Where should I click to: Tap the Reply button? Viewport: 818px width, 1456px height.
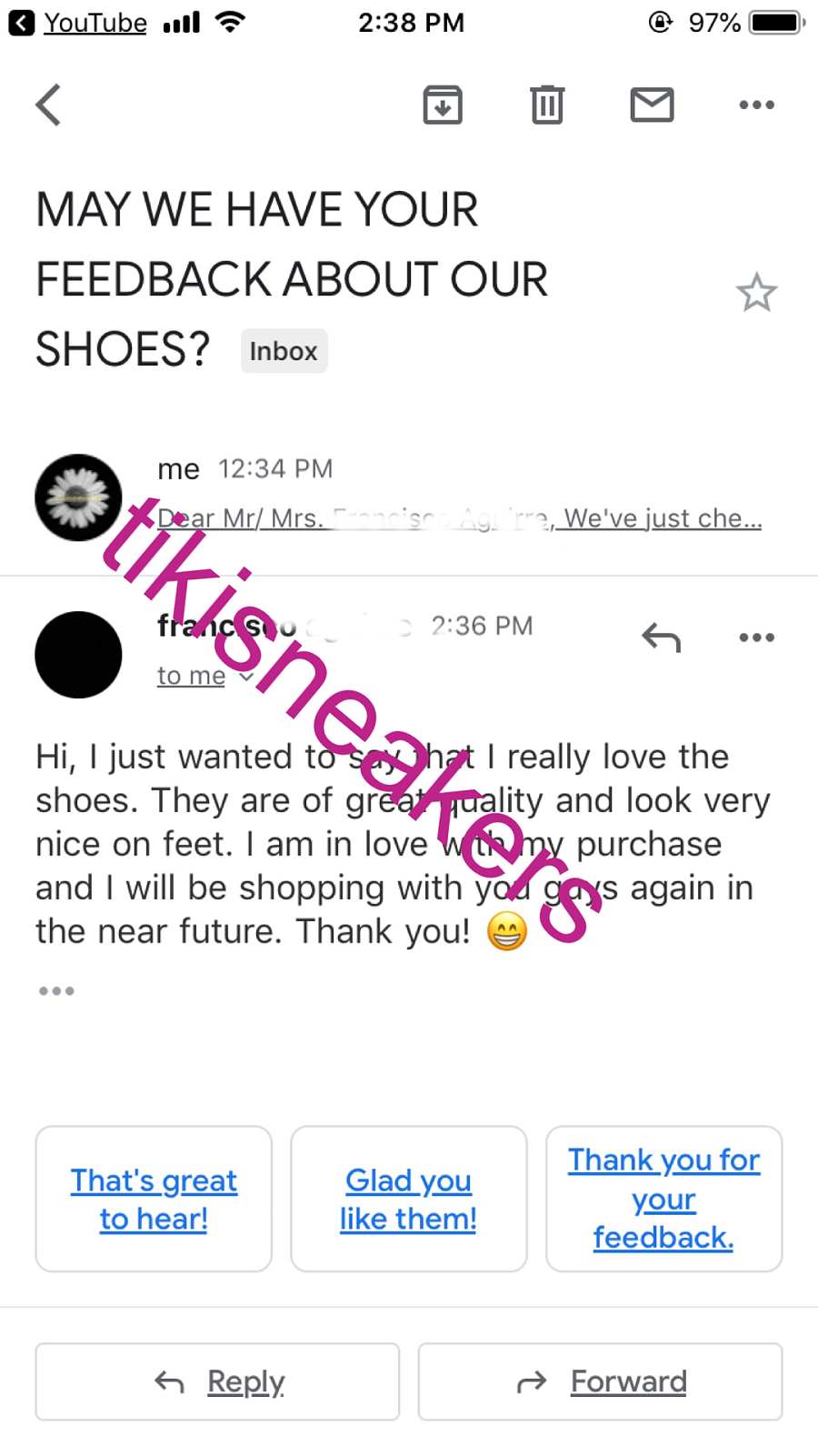(217, 1381)
